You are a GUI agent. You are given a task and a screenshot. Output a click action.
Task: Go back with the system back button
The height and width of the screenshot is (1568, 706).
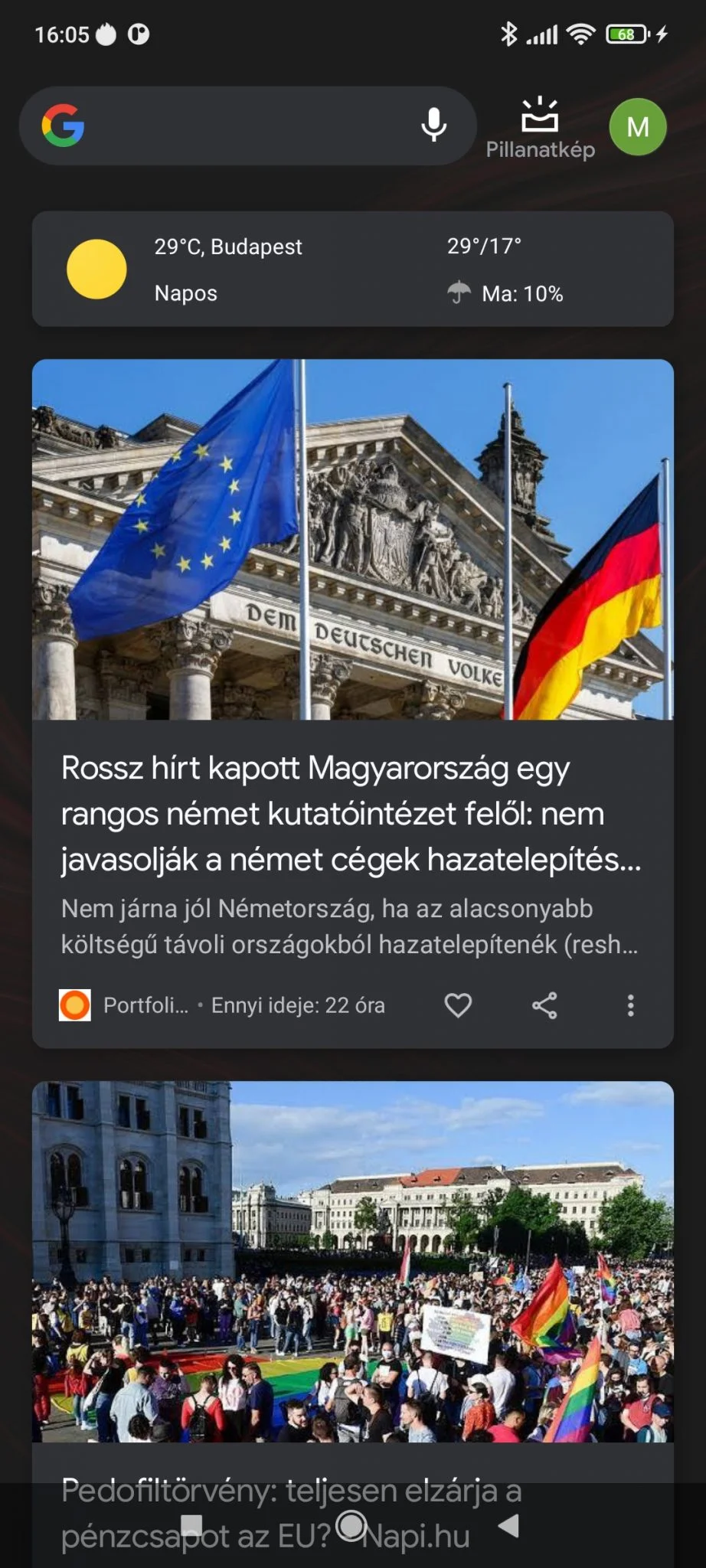(509, 1526)
